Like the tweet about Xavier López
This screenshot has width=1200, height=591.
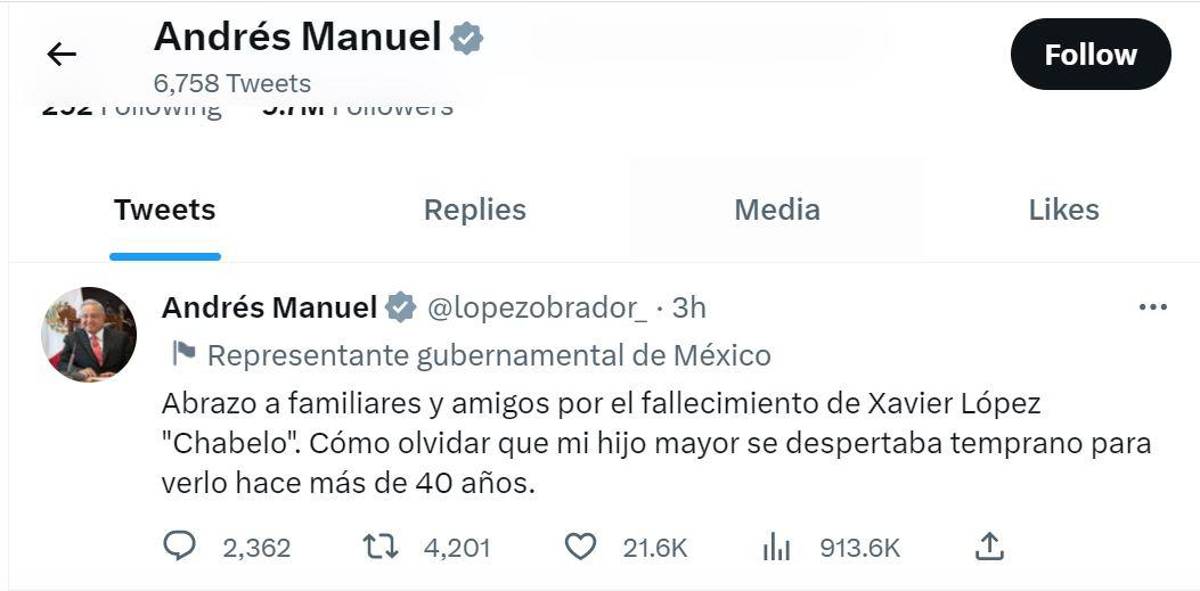(x=581, y=547)
